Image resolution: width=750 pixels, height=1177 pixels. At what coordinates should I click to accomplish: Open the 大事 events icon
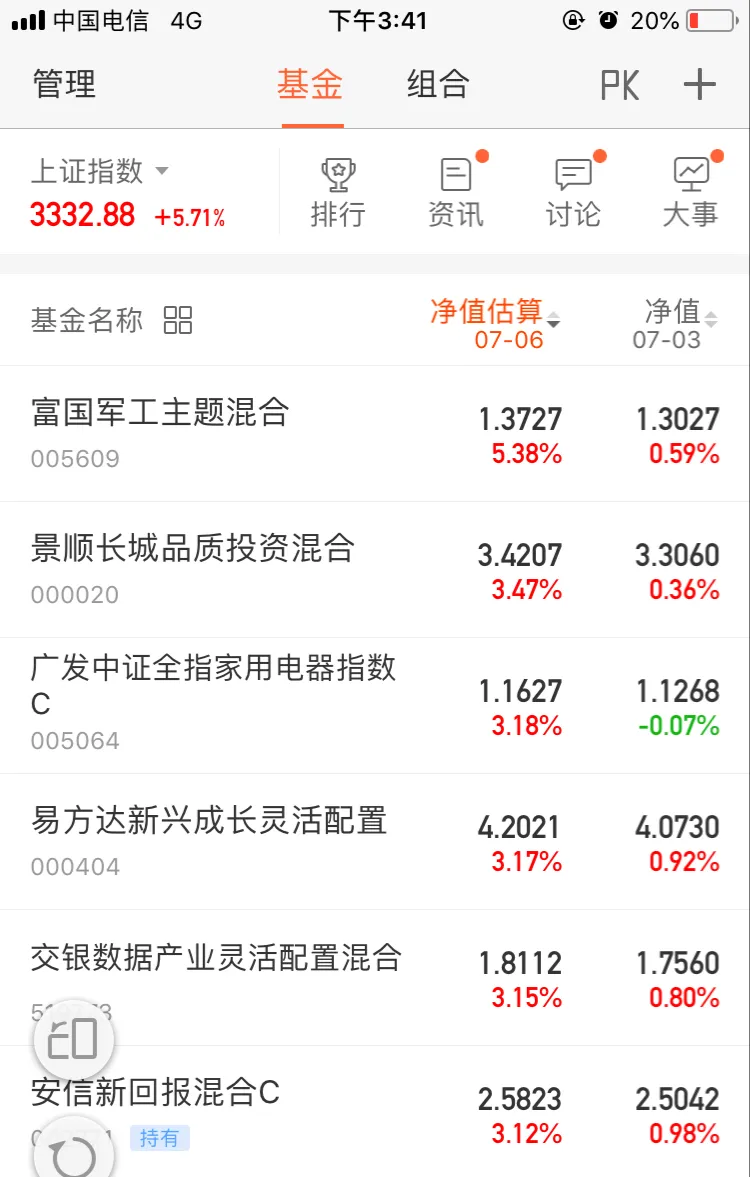pyautogui.click(x=690, y=190)
